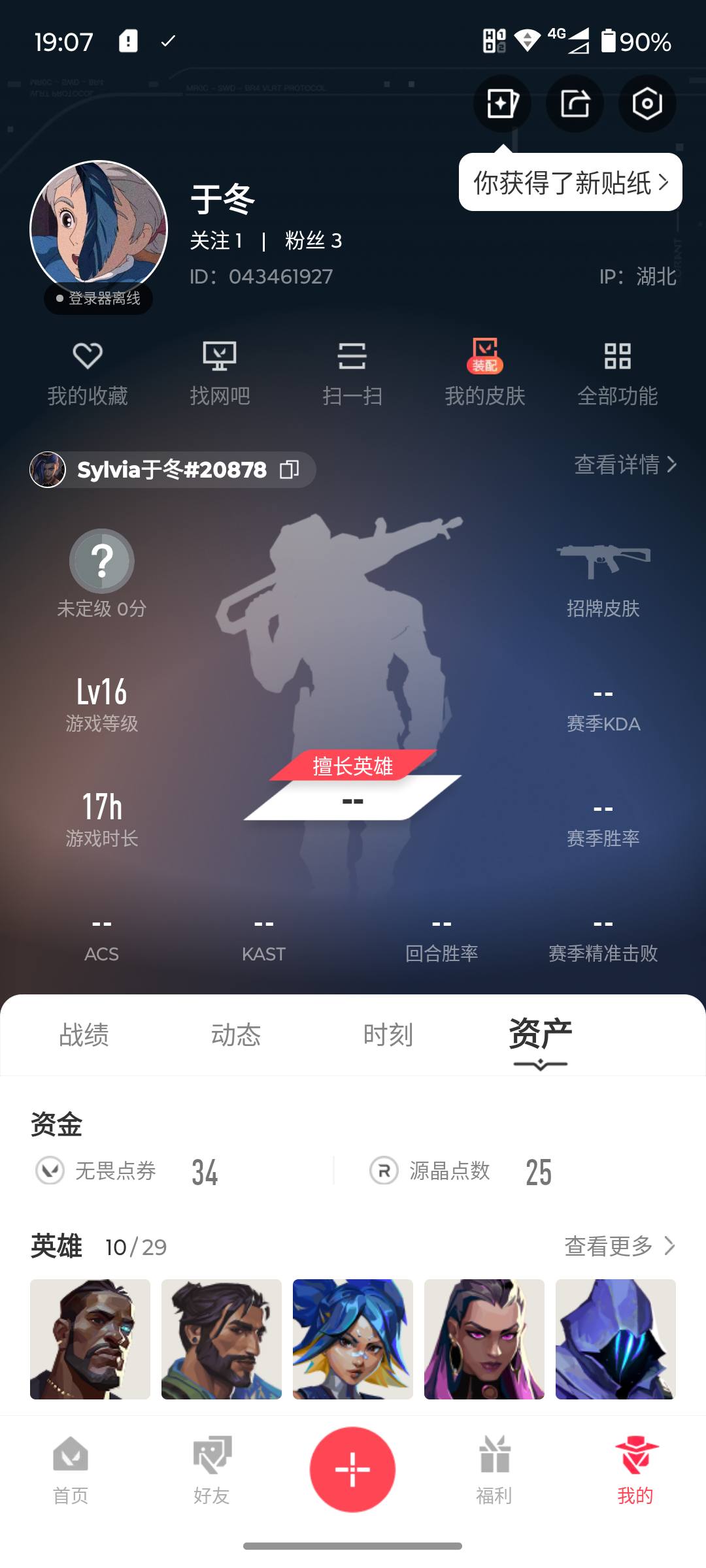Open the 你获得了新贴纸 notification
This screenshot has height=1568, width=706.
[568, 184]
